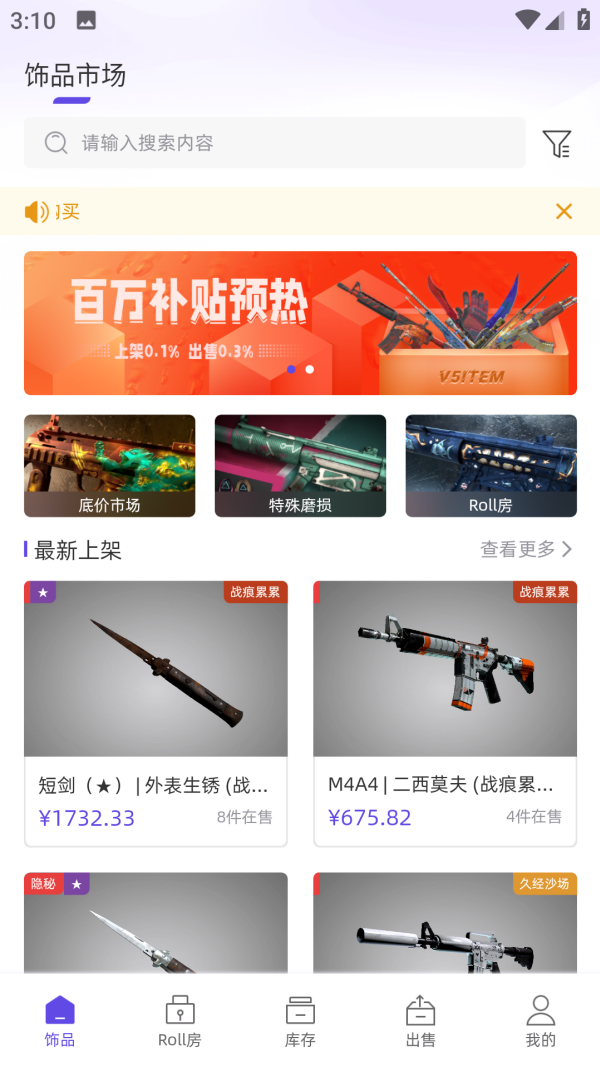
Task: Open the Roll房 picture tile
Action: click(491, 466)
